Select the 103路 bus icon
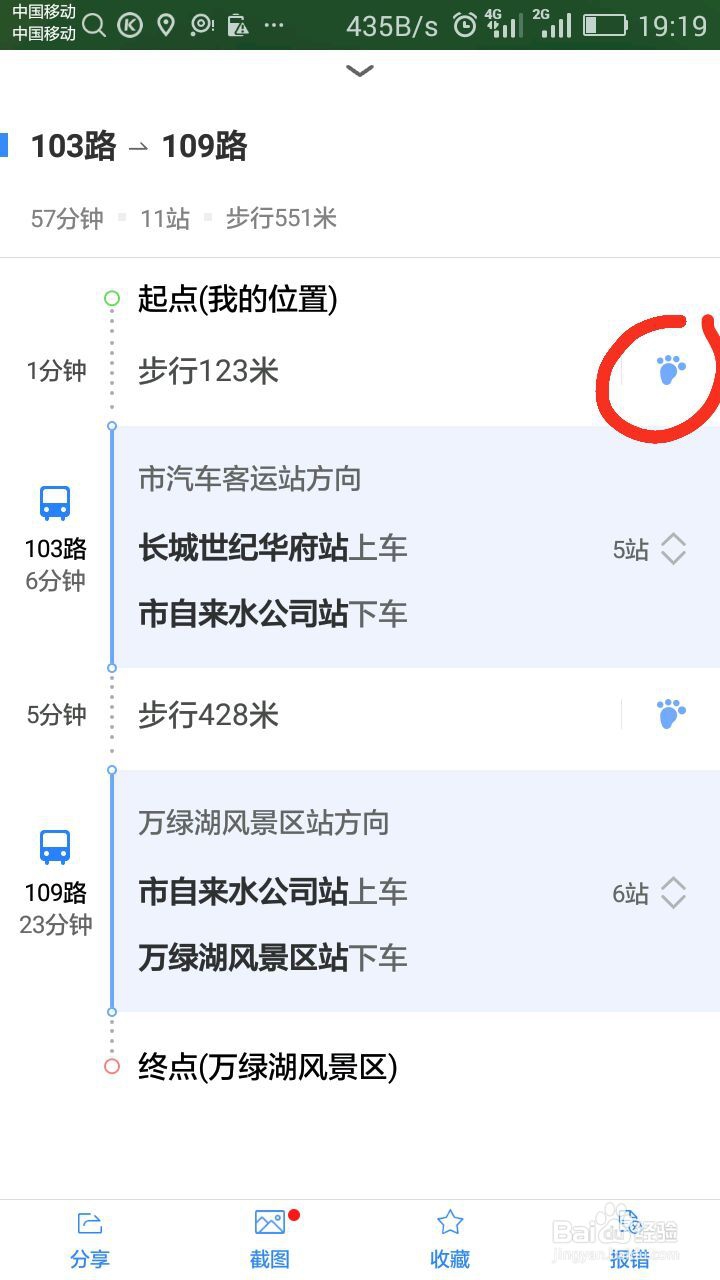Image resolution: width=720 pixels, height=1280 pixels. tap(55, 503)
